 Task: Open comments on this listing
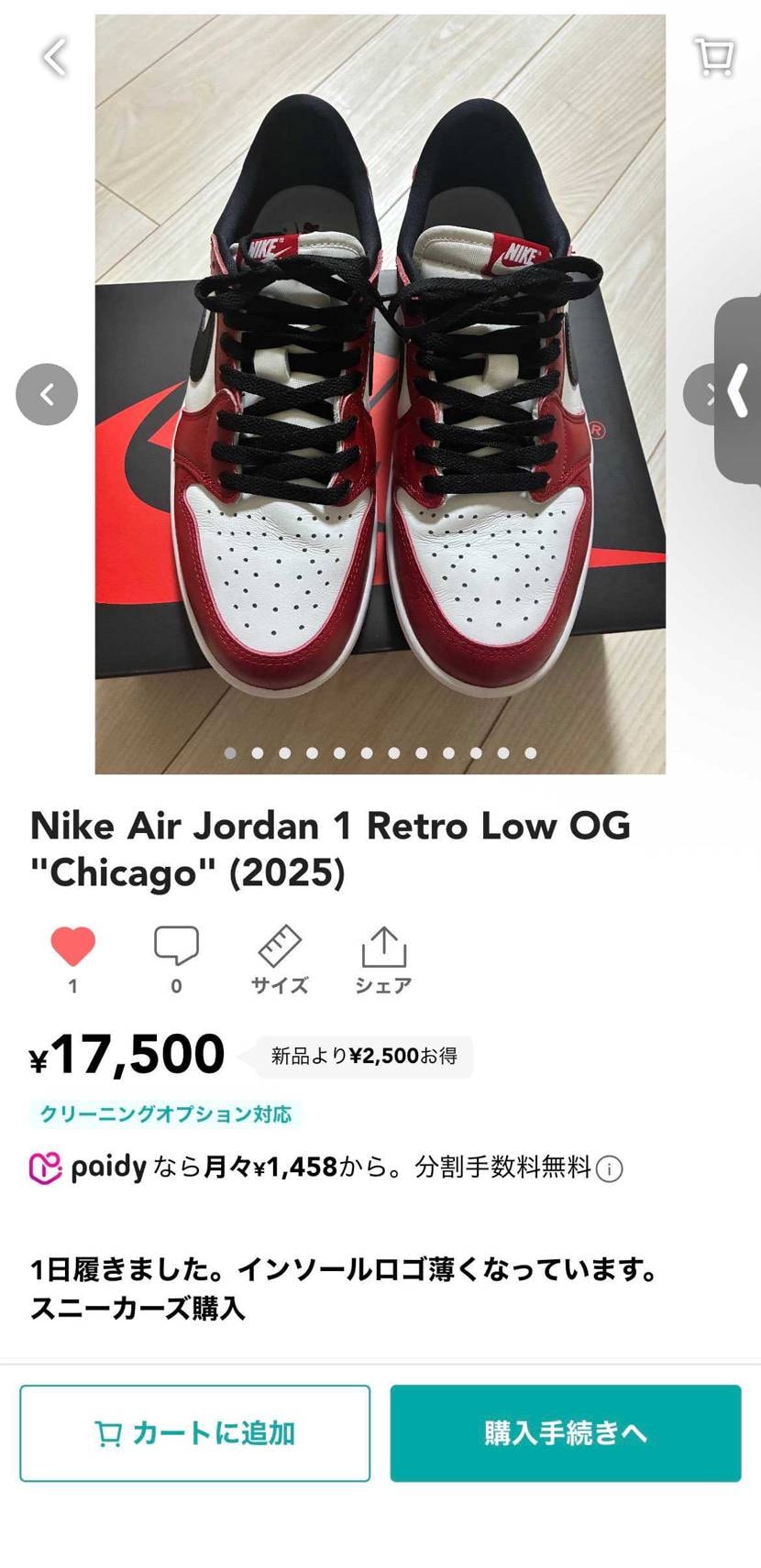point(176,947)
